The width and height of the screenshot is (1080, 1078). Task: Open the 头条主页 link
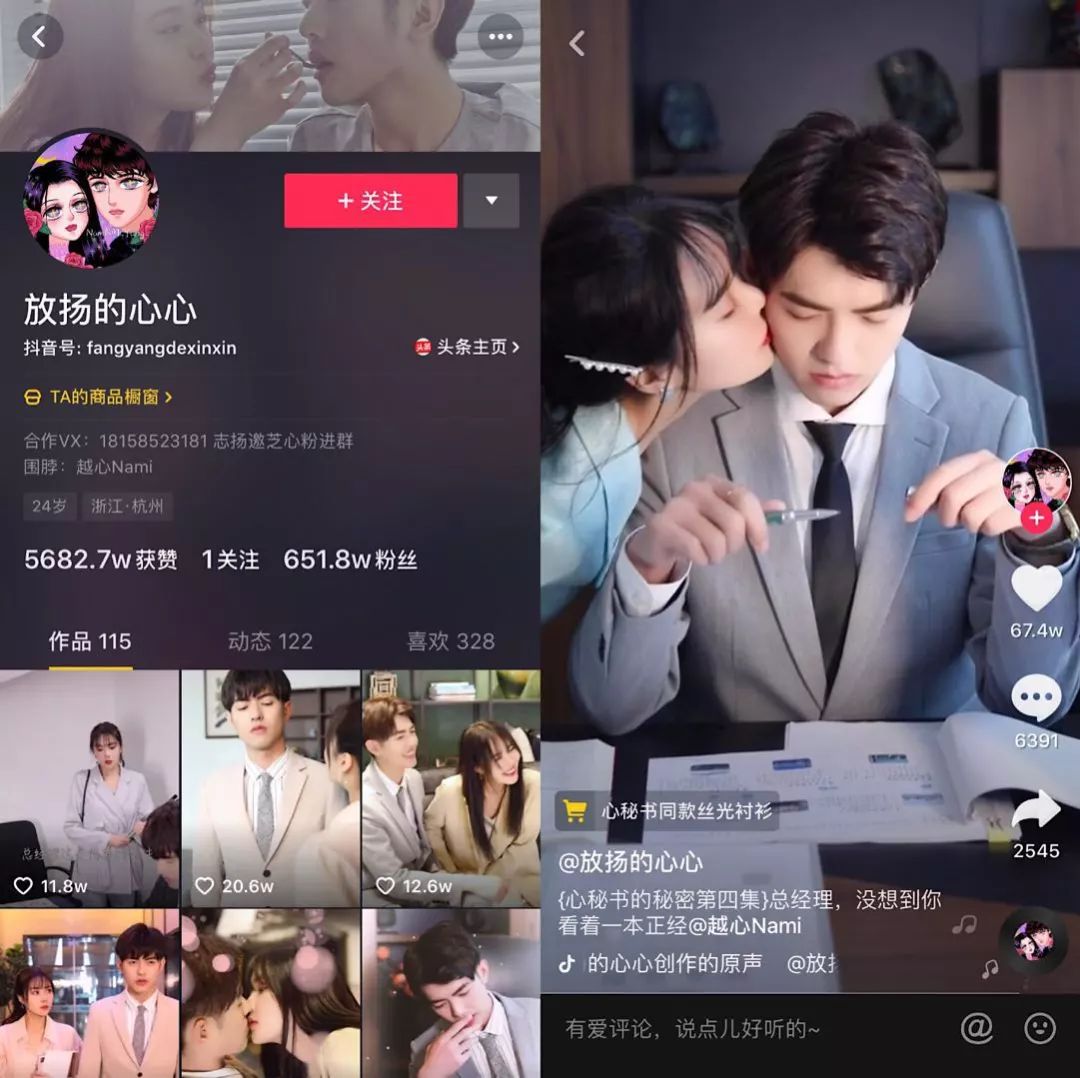tap(468, 347)
